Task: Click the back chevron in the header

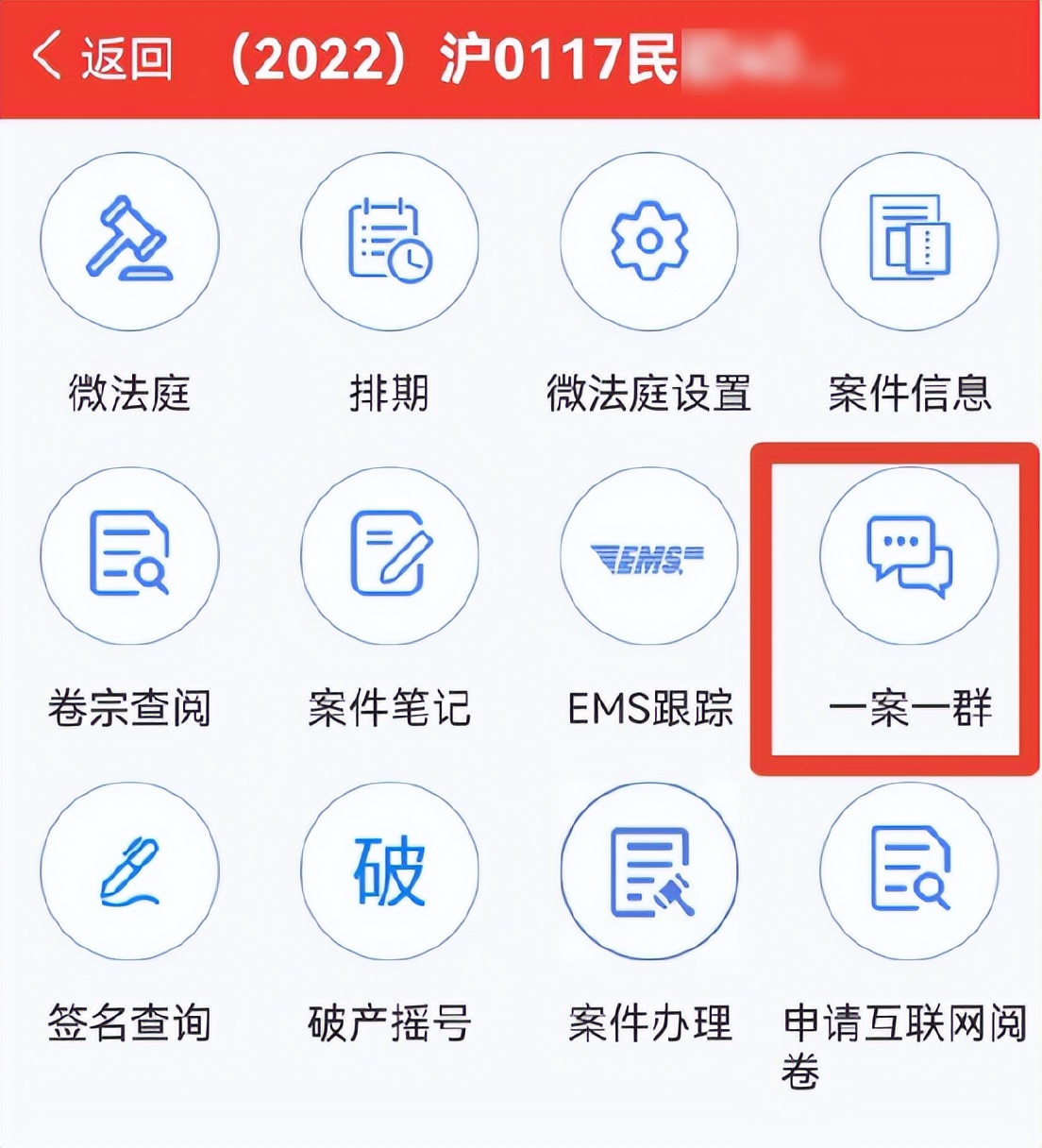Action: click(44, 59)
